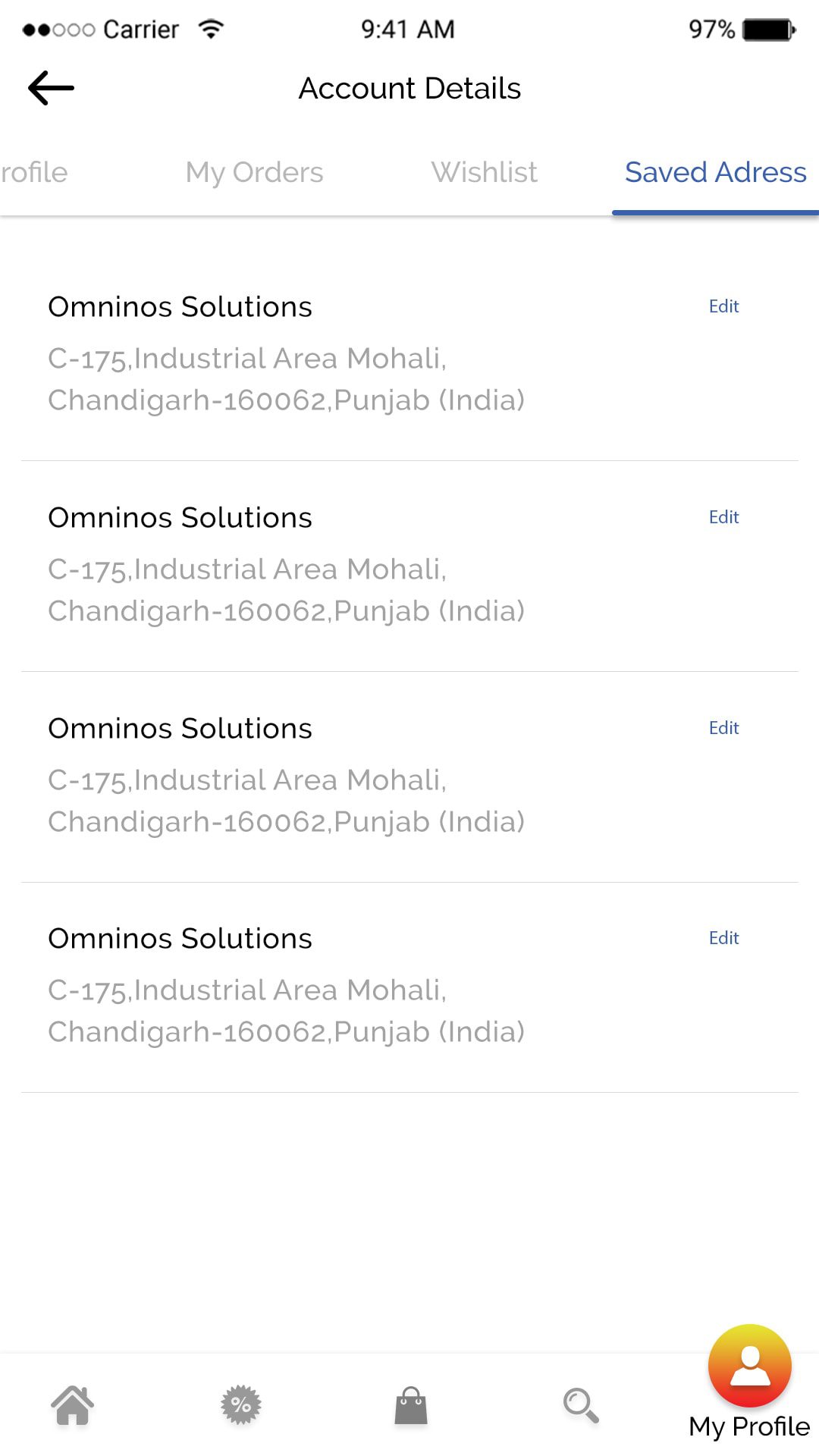
Task: Tap the My Profile button
Action: (x=749, y=1382)
